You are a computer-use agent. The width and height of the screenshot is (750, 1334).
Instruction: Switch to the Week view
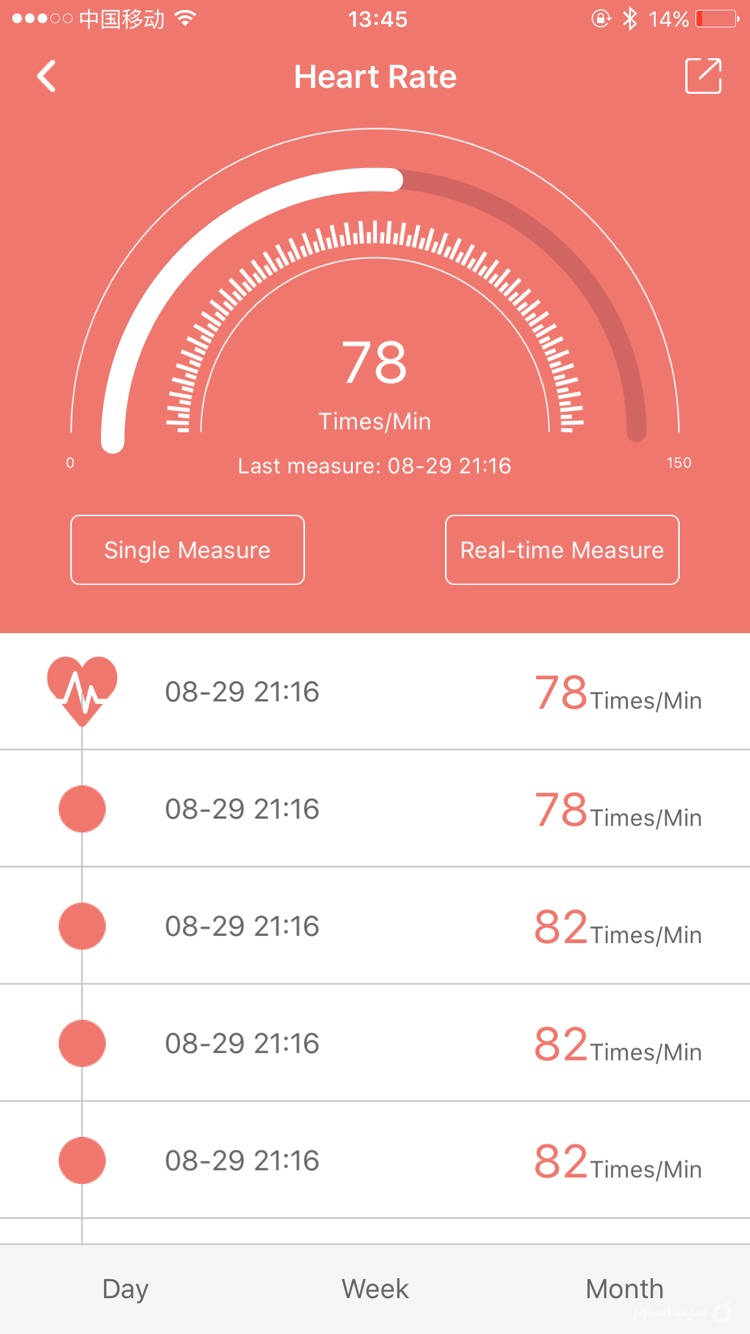click(x=374, y=1289)
